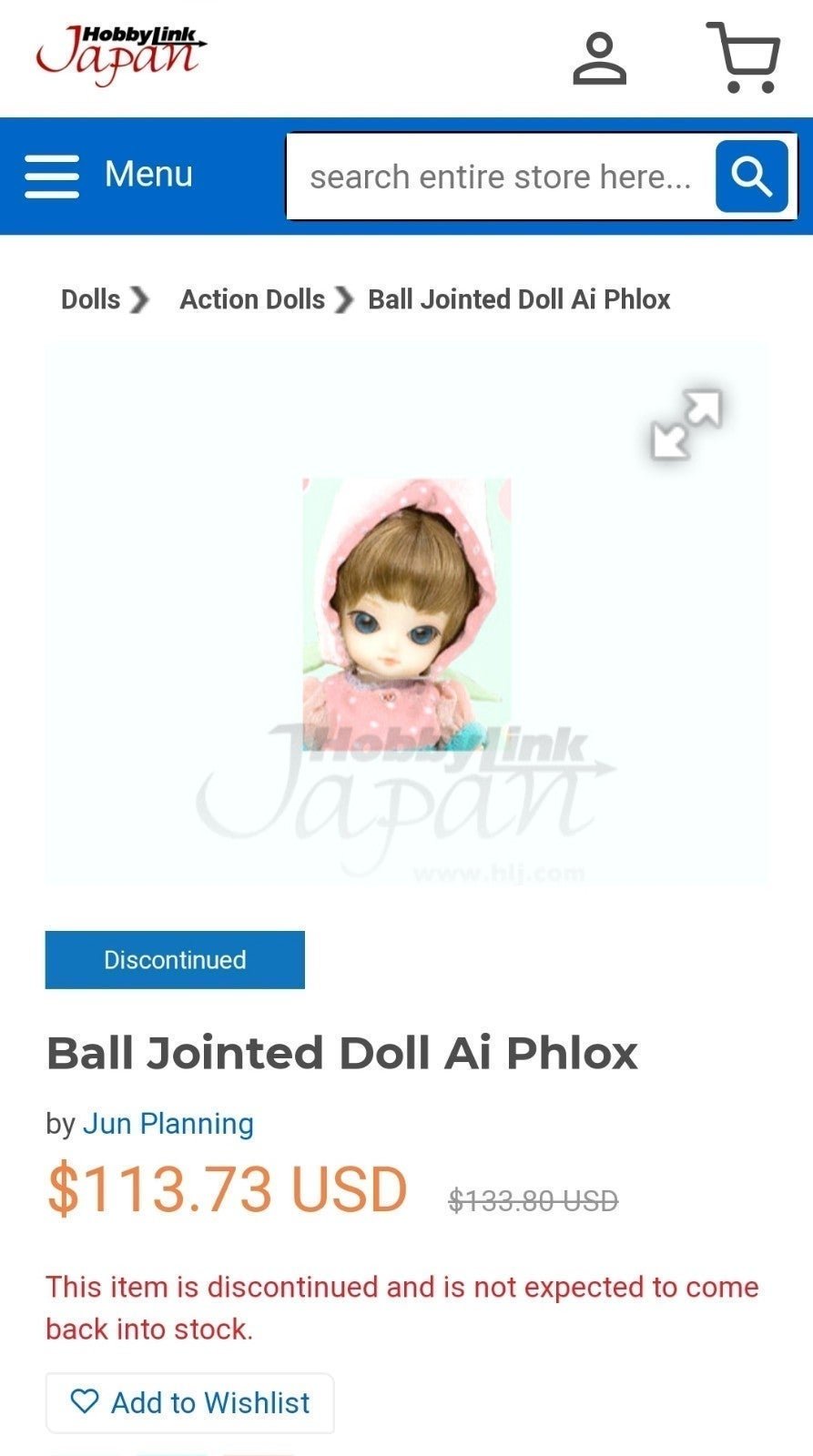Open the Menu drawer
813x1456 pixels.
[109, 175]
